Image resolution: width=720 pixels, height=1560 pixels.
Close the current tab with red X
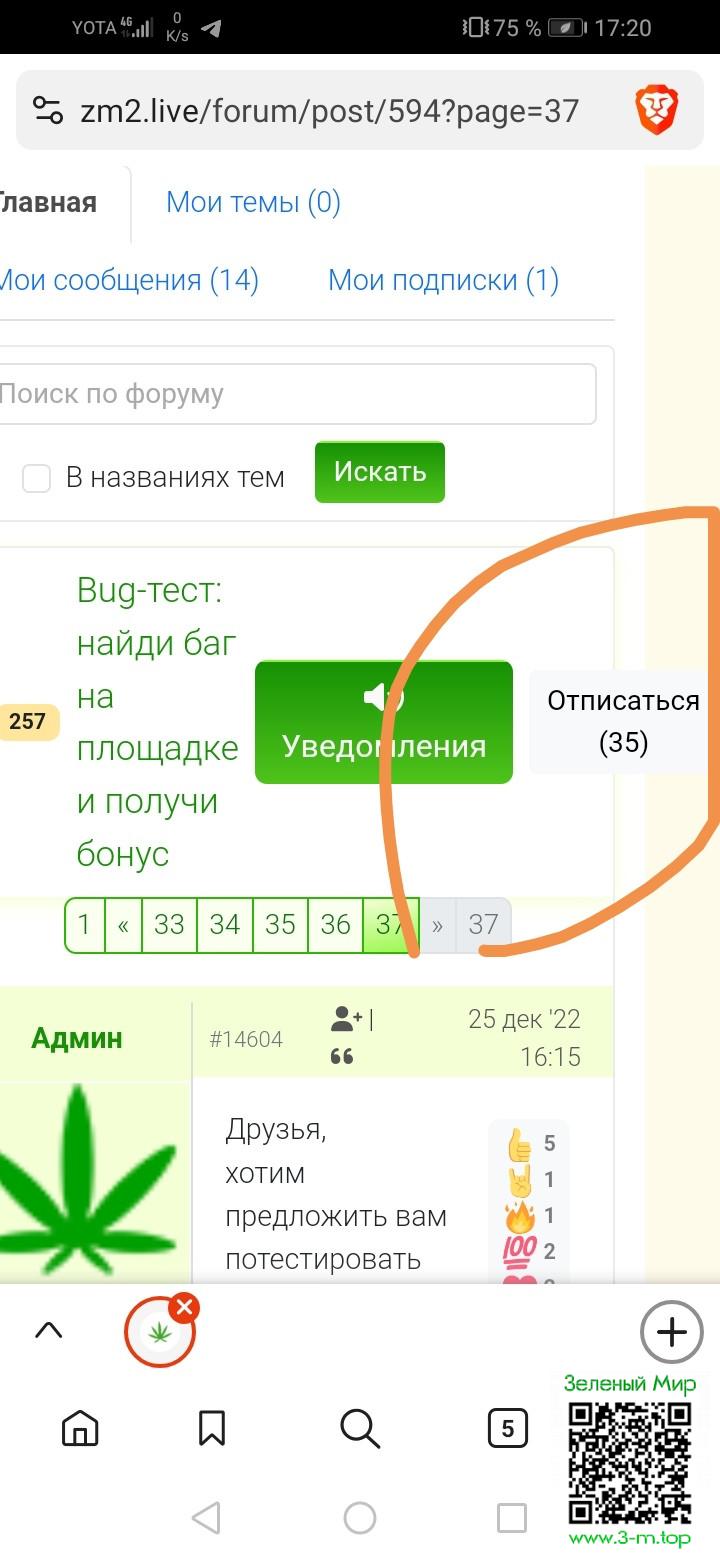click(x=184, y=1307)
